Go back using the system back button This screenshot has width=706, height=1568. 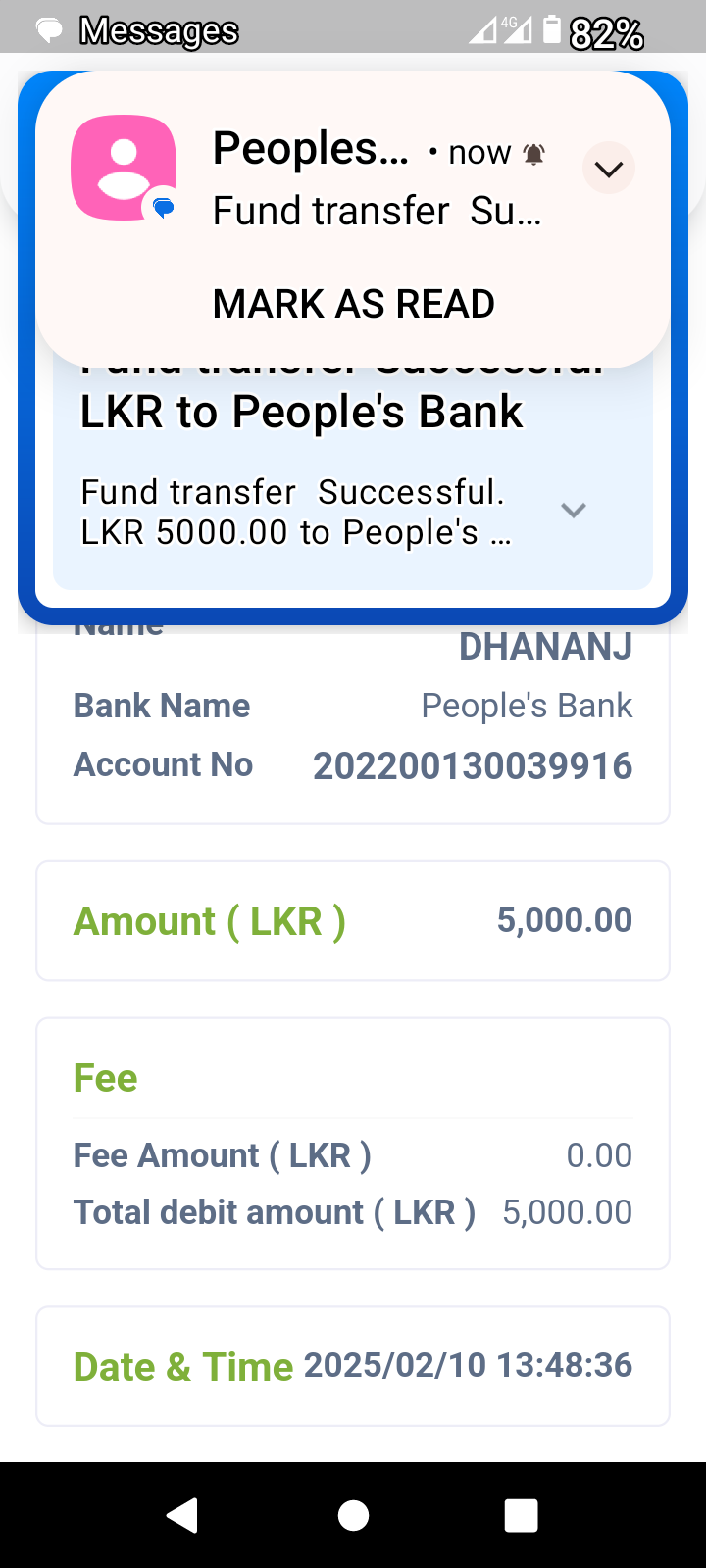pyautogui.click(x=183, y=1515)
